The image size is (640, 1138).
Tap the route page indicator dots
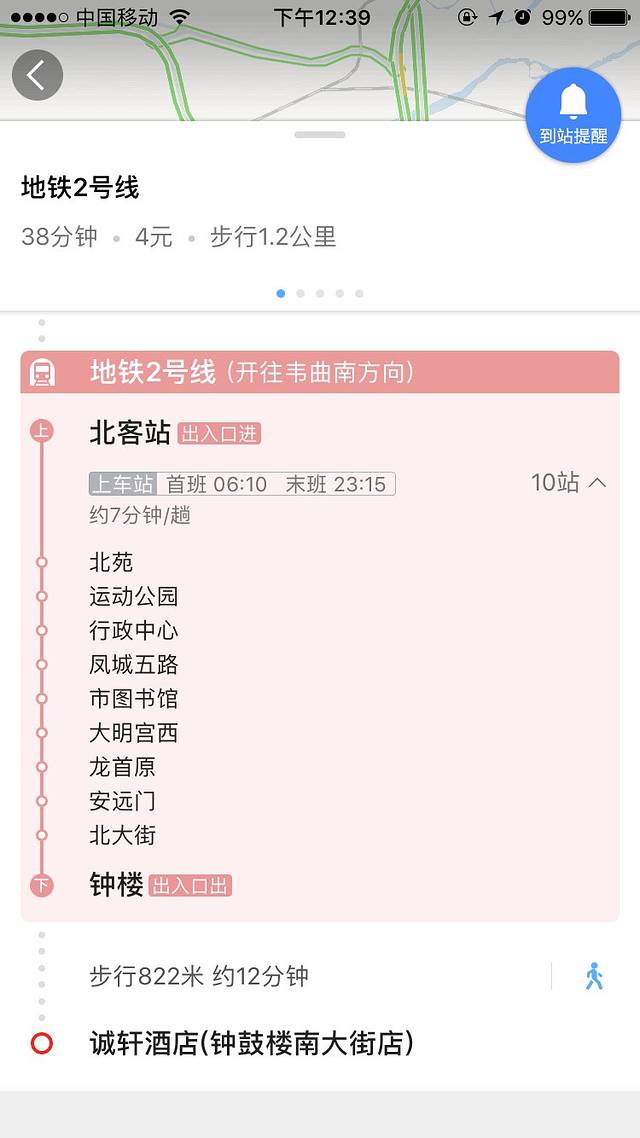[x=319, y=293]
